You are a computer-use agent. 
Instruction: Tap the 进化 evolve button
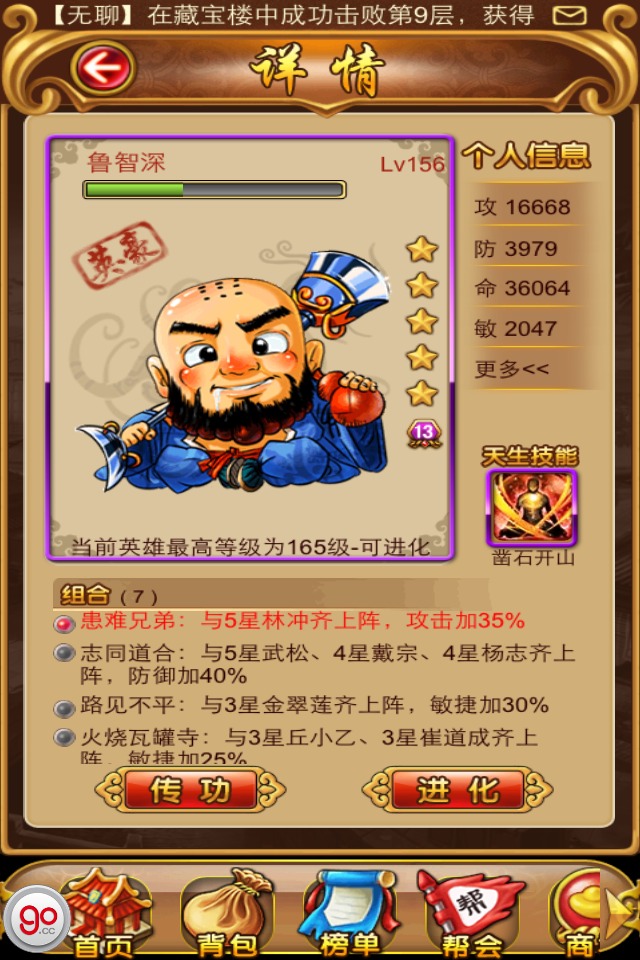coord(457,790)
